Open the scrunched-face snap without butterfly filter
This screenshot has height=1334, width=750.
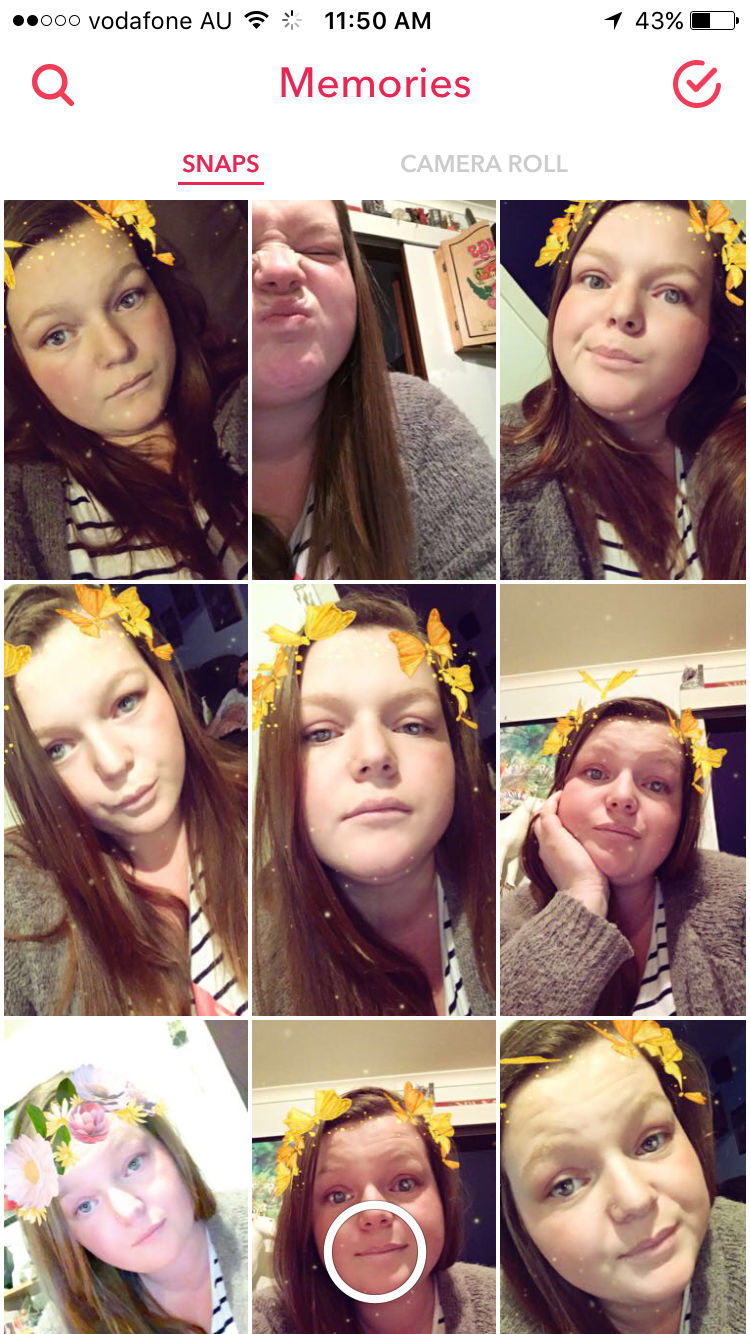pyautogui.click(x=373, y=389)
